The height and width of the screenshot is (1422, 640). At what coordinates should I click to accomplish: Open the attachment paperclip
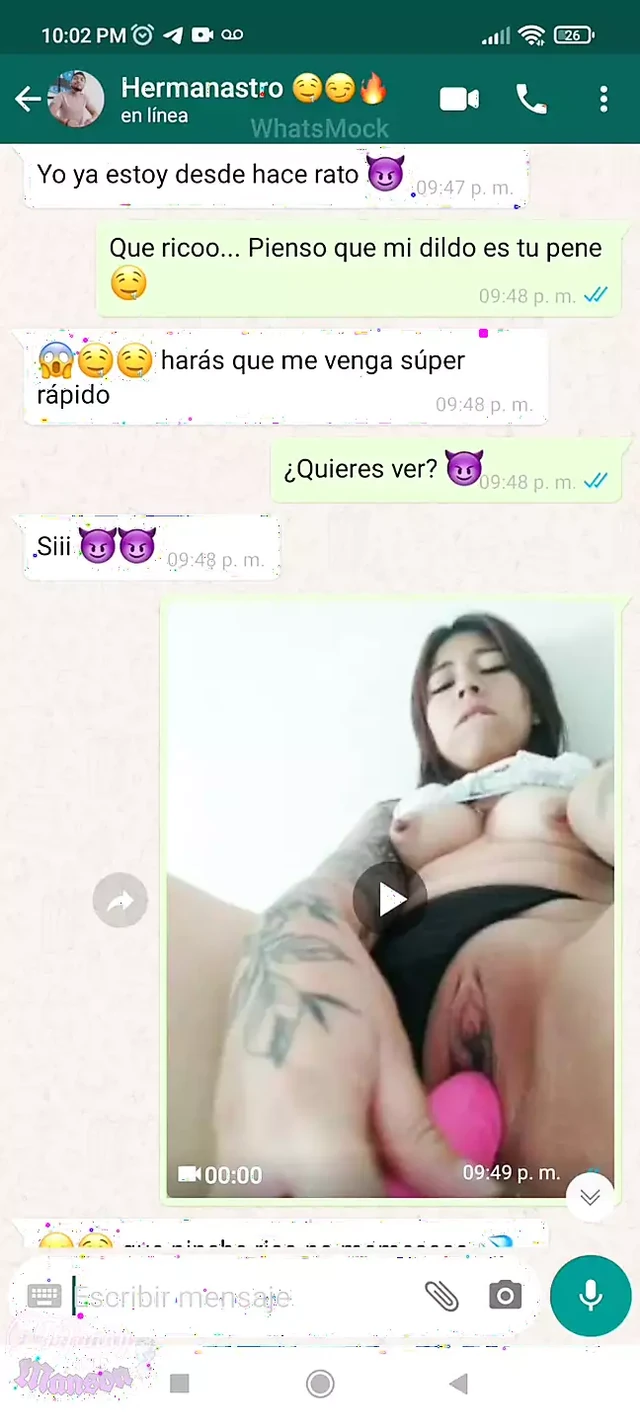point(441,1297)
